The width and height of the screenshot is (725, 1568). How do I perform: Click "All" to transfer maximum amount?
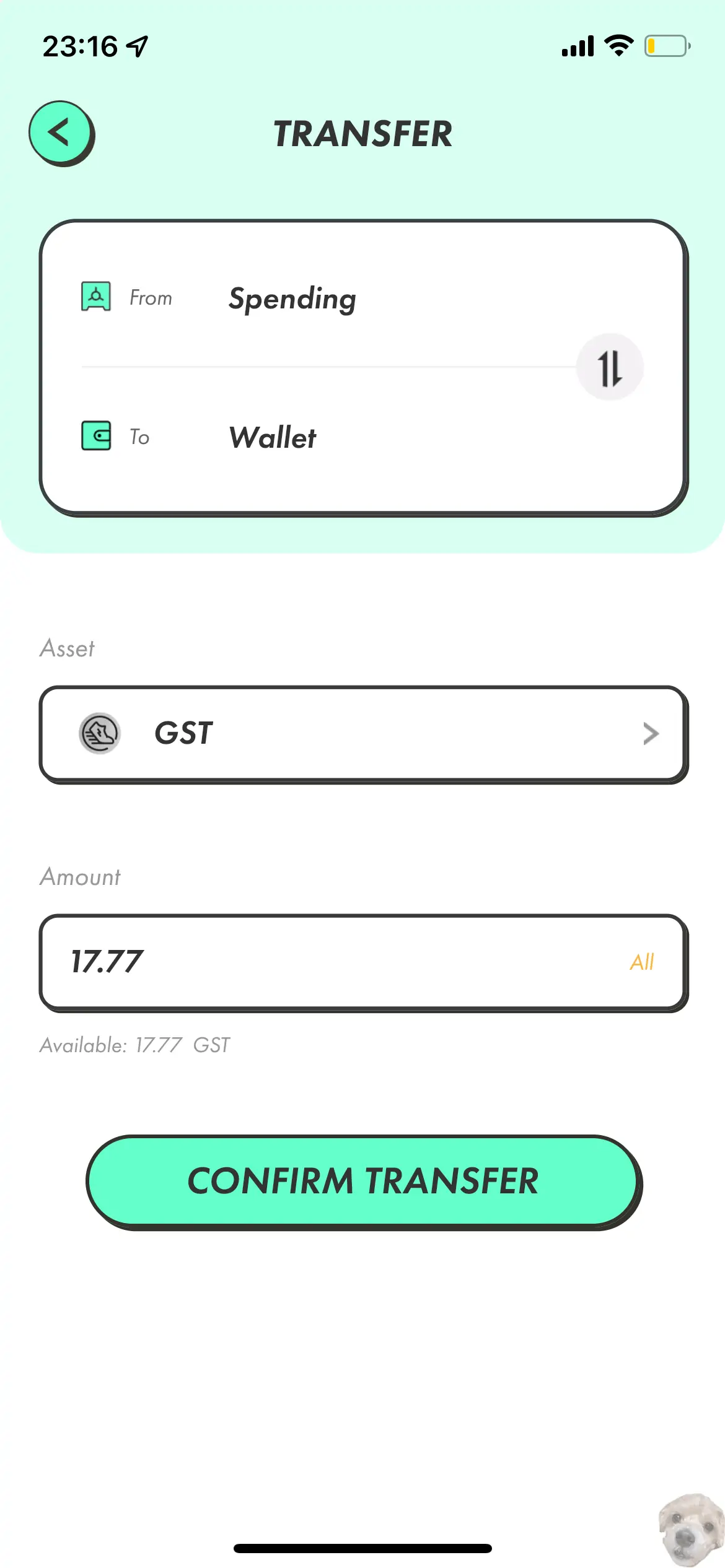tap(643, 961)
